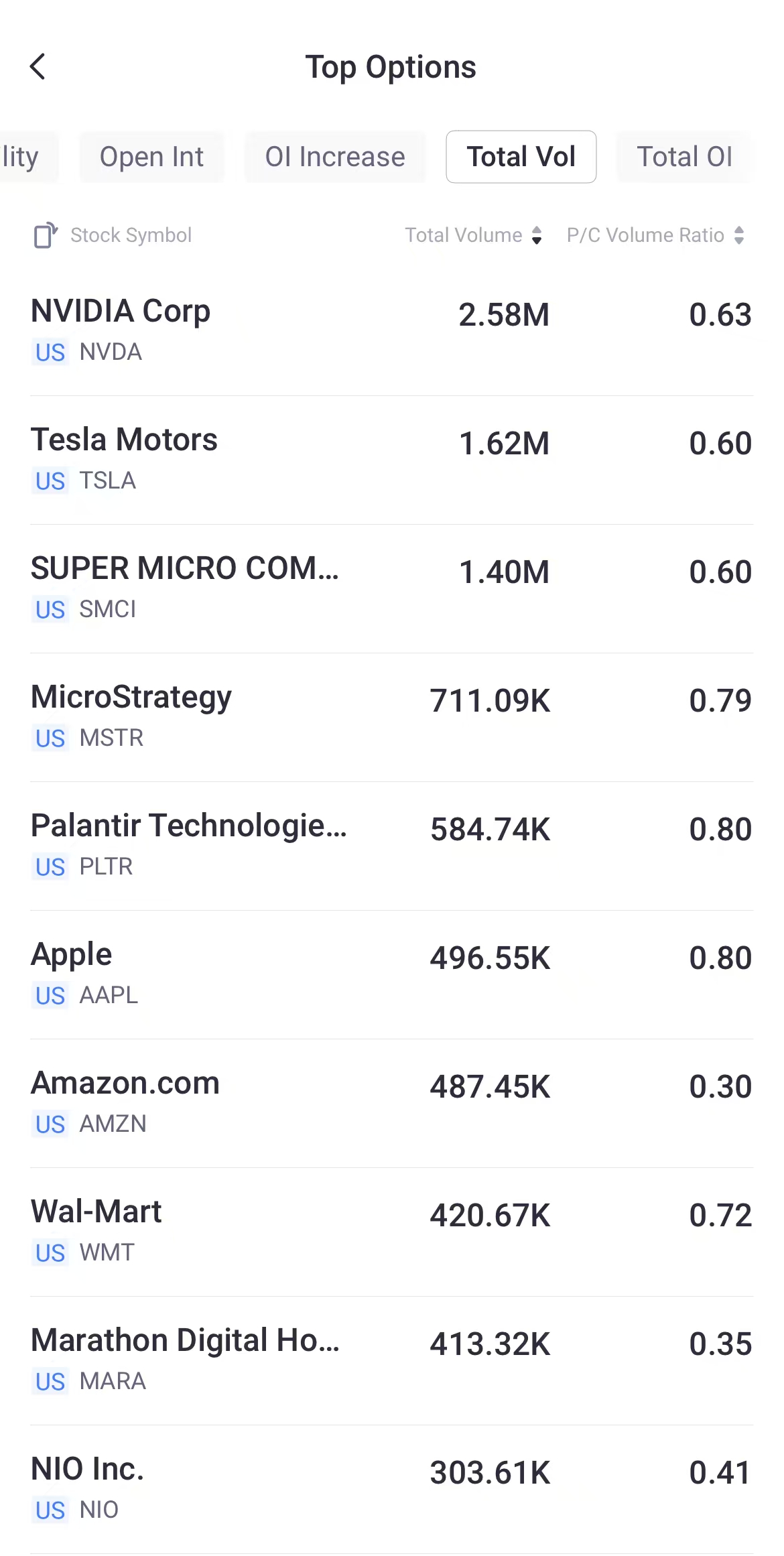Switch to the OI Increase tab
The width and height of the screenshot is (784, 1556).
(335, 157)
